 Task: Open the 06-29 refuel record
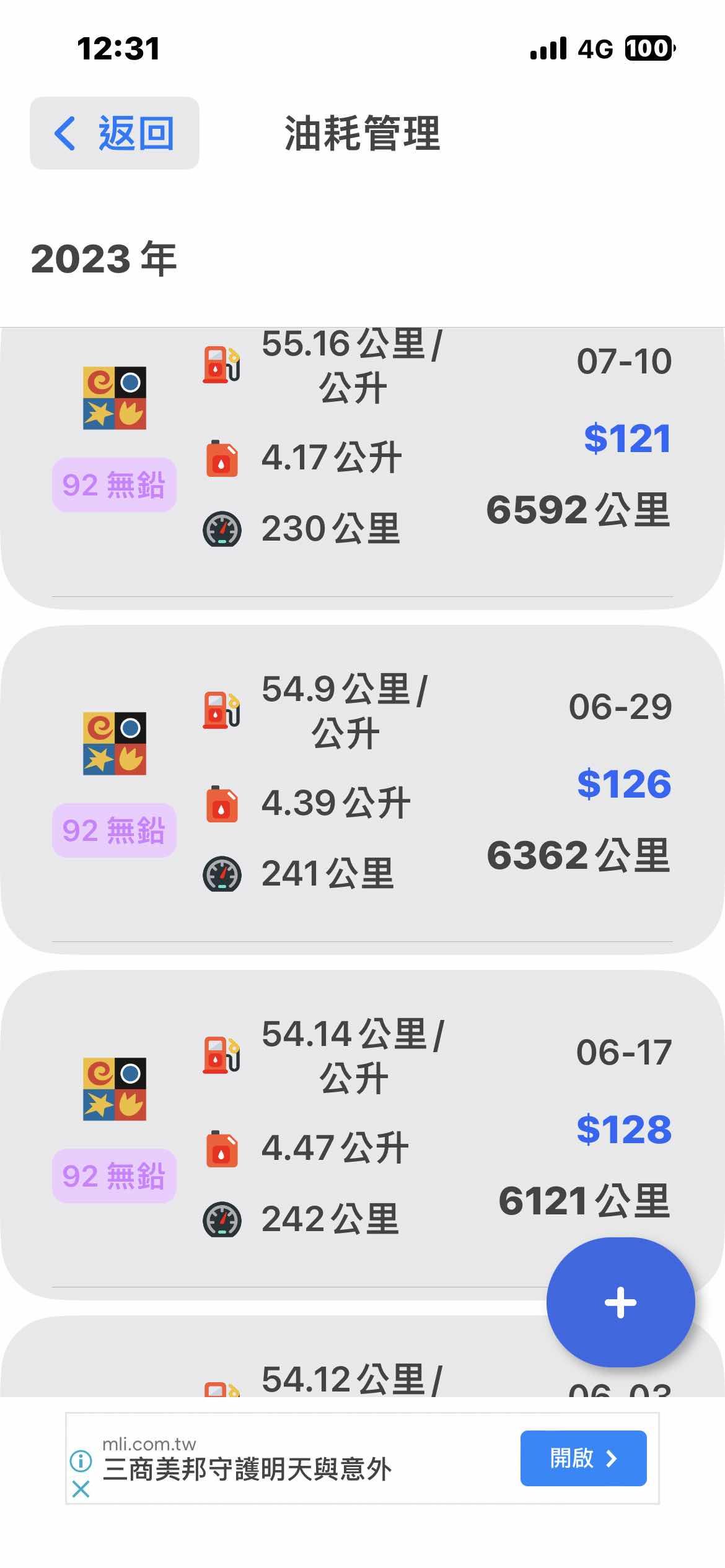tap(362, 790)
